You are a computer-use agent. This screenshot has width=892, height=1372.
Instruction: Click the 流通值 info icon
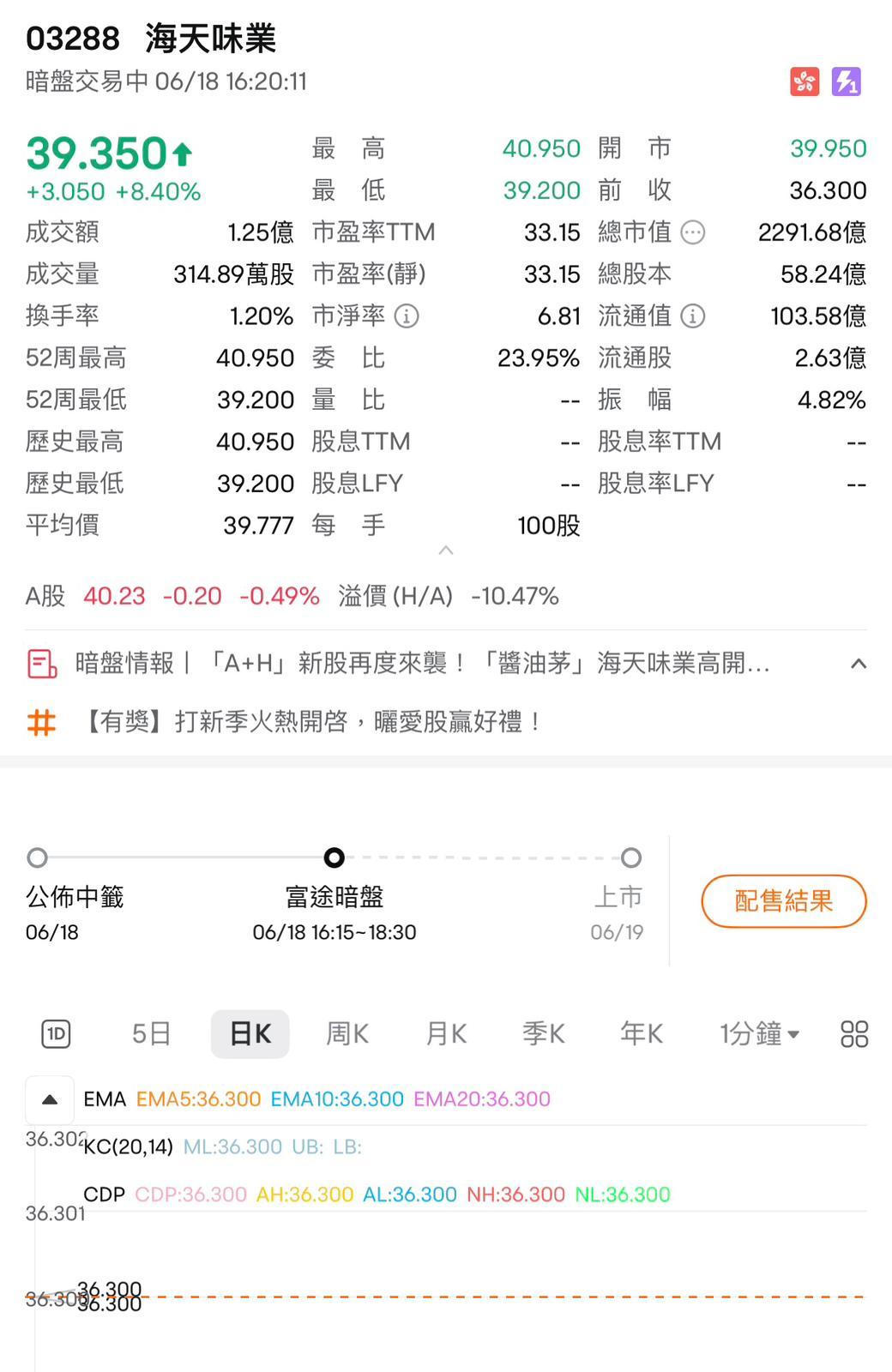[x=691, y=316]
